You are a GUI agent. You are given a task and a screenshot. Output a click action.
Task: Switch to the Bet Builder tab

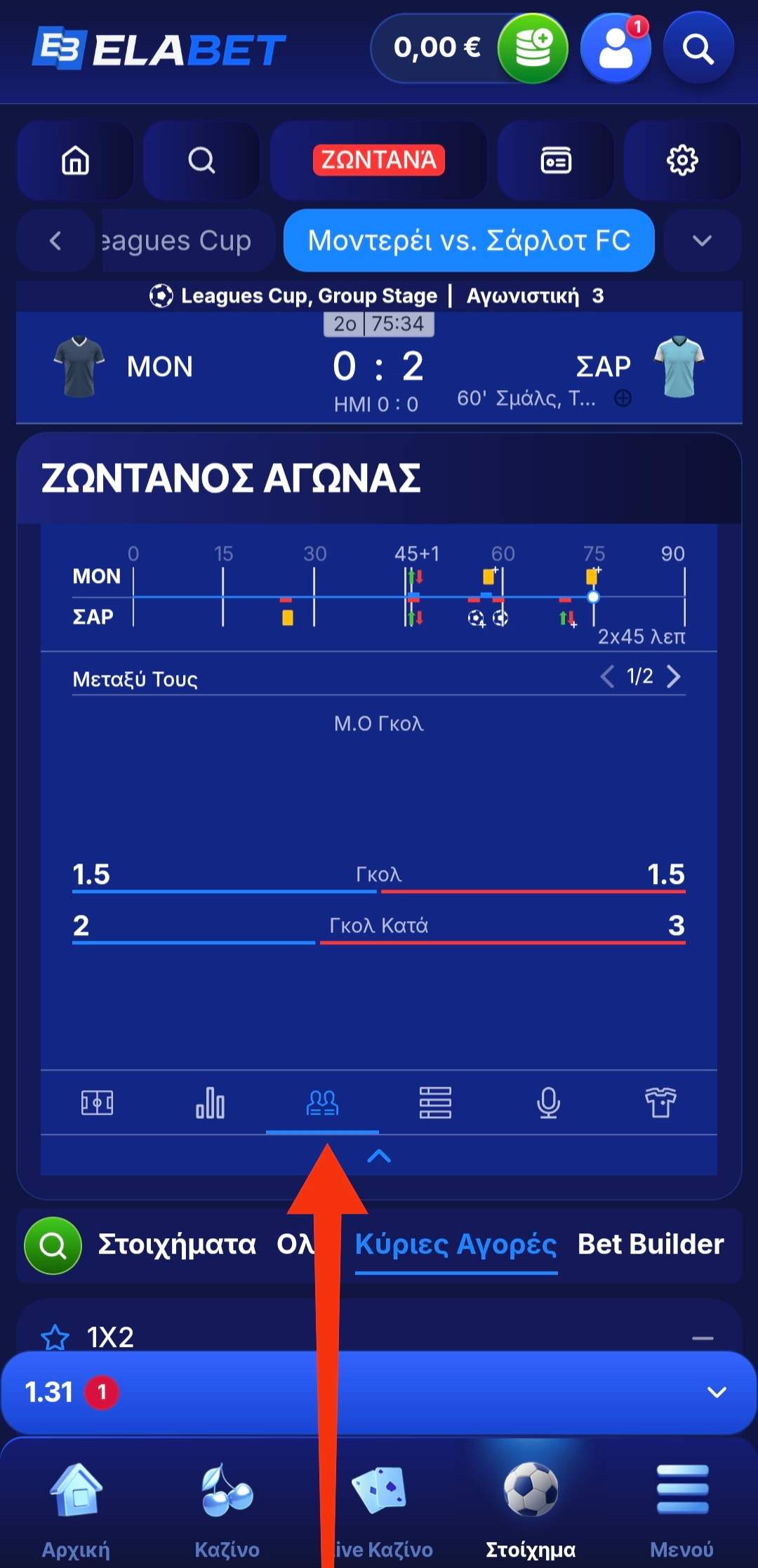coord(651,1244)
